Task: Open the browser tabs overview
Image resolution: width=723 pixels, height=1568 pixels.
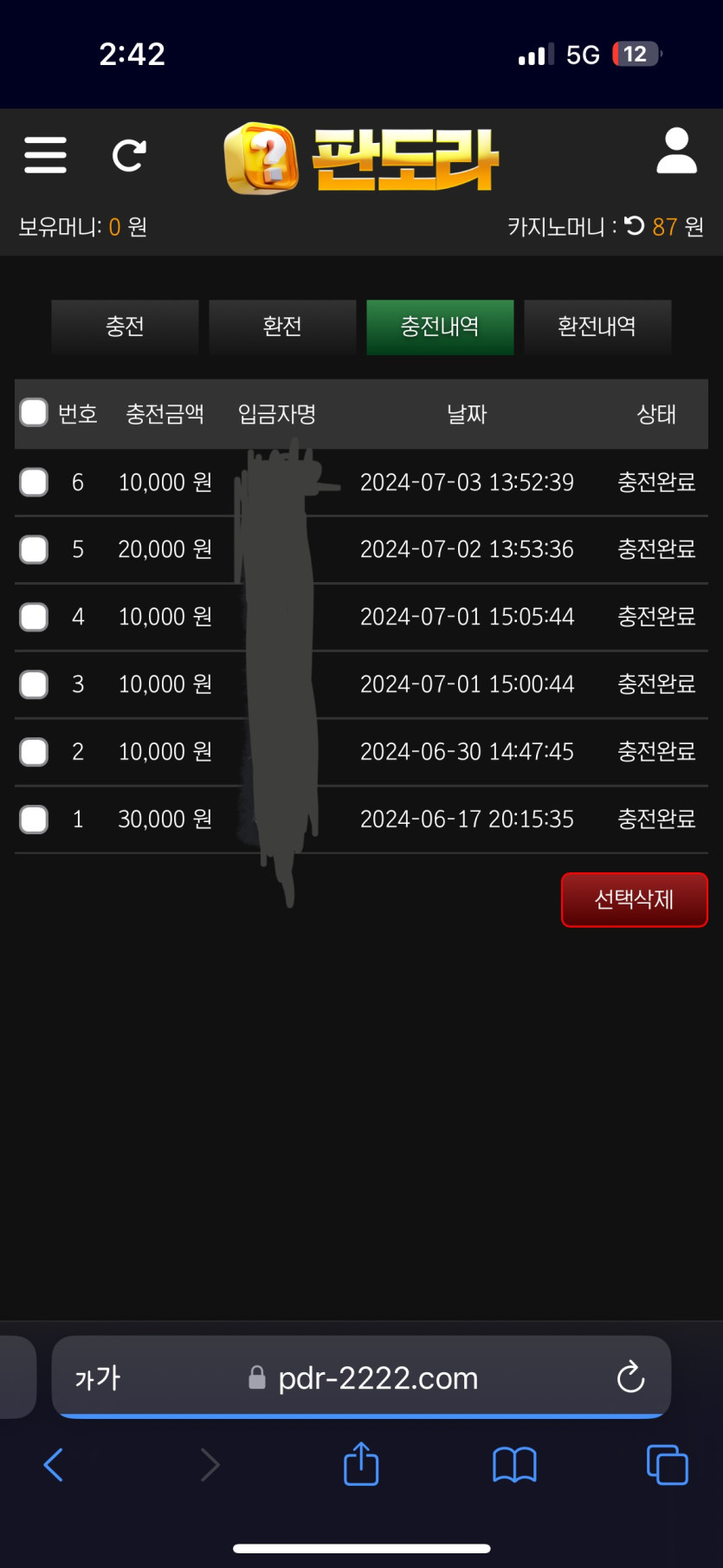Action: pyautogui.click(x=667, y=1464)
